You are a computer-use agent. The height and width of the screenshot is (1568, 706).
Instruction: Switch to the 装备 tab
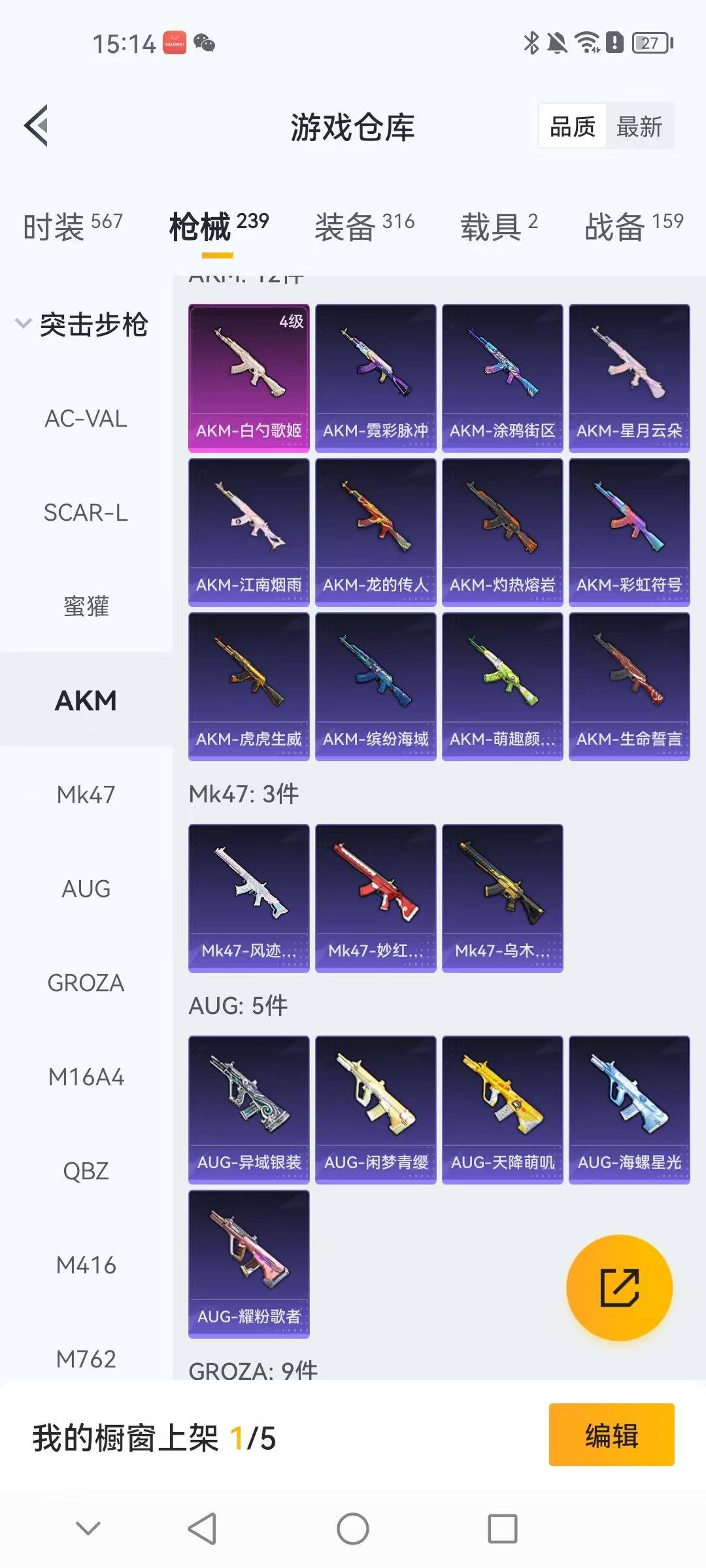pos(364,226)
